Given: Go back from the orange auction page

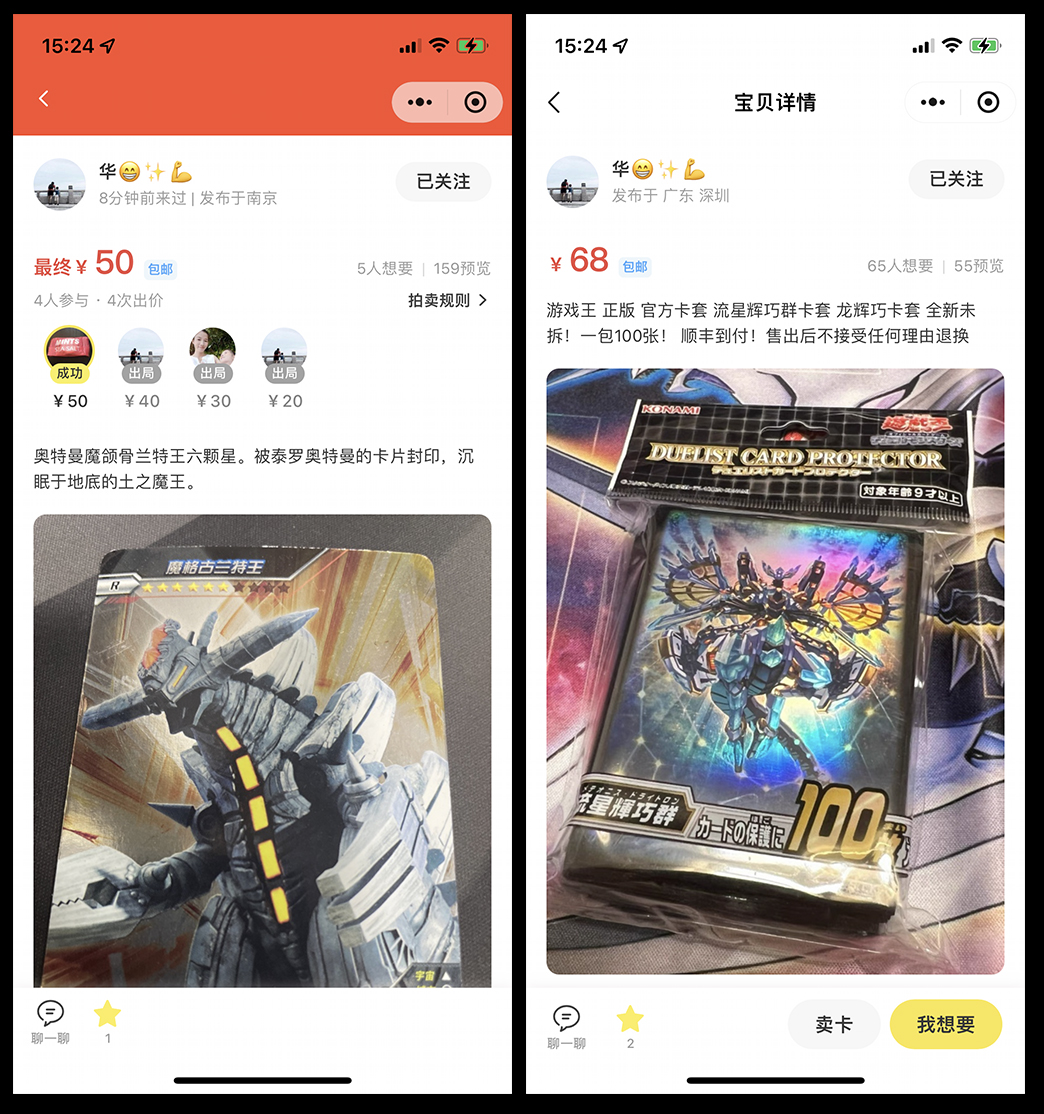Looking at the screenshot, I should tap(43, 98).
